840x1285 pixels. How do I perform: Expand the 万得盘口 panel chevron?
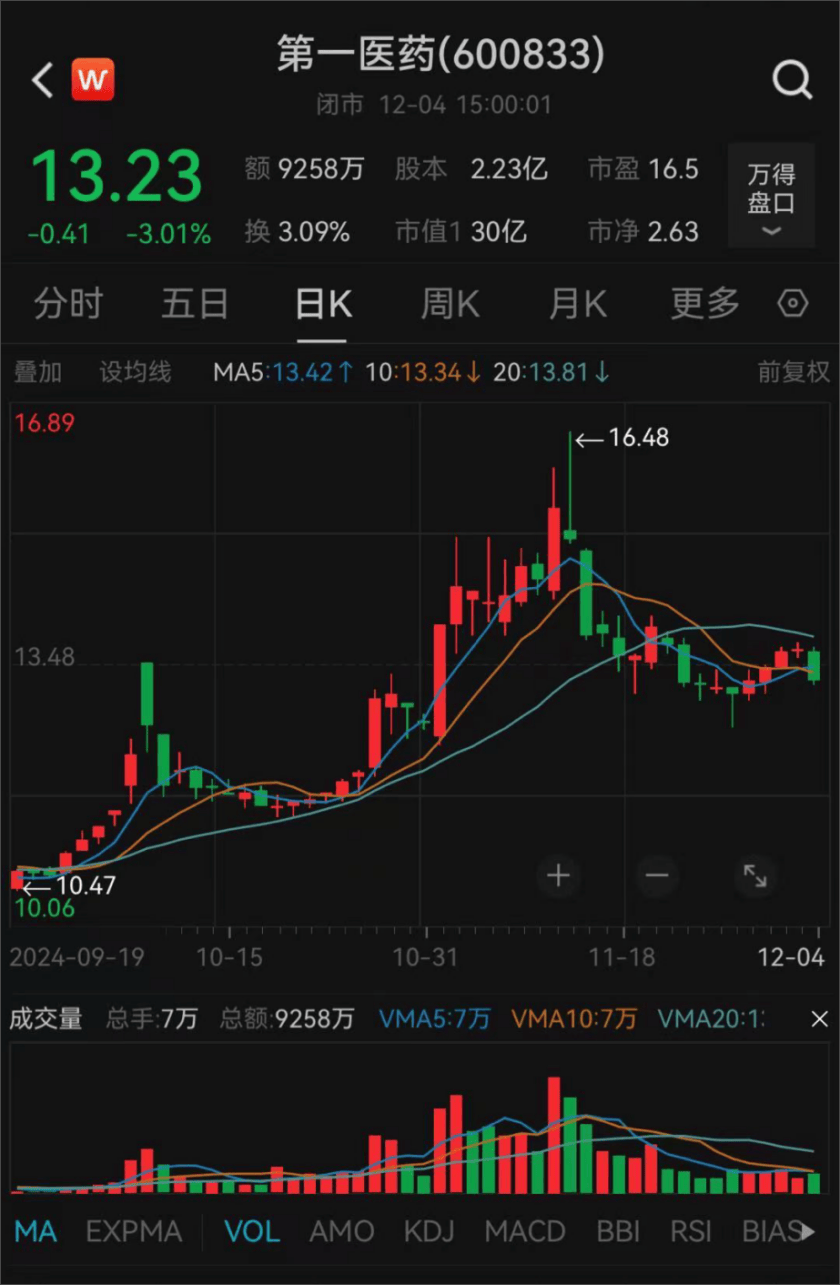pos(771,232)
